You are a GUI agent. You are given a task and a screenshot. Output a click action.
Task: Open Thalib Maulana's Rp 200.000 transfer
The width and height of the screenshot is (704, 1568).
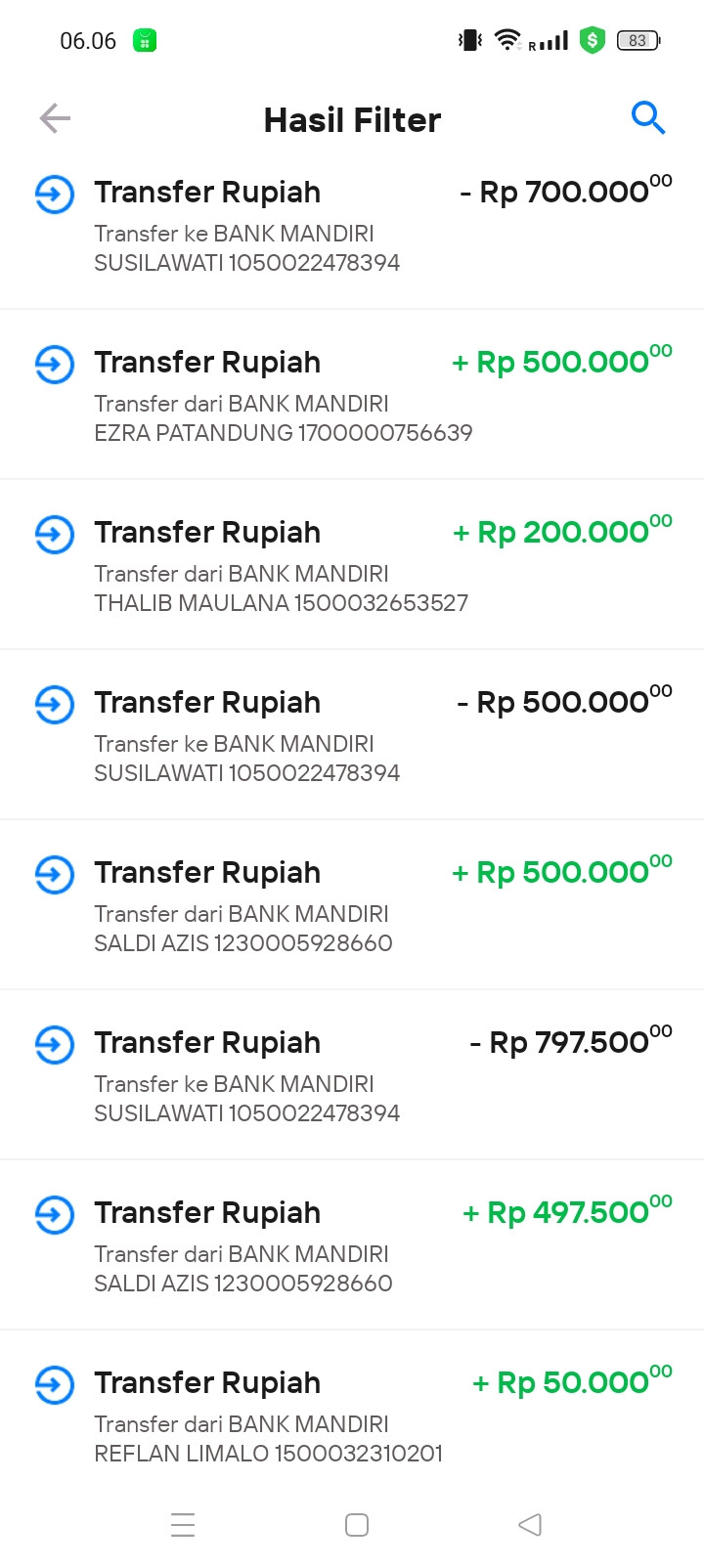[x=352, y=566]
